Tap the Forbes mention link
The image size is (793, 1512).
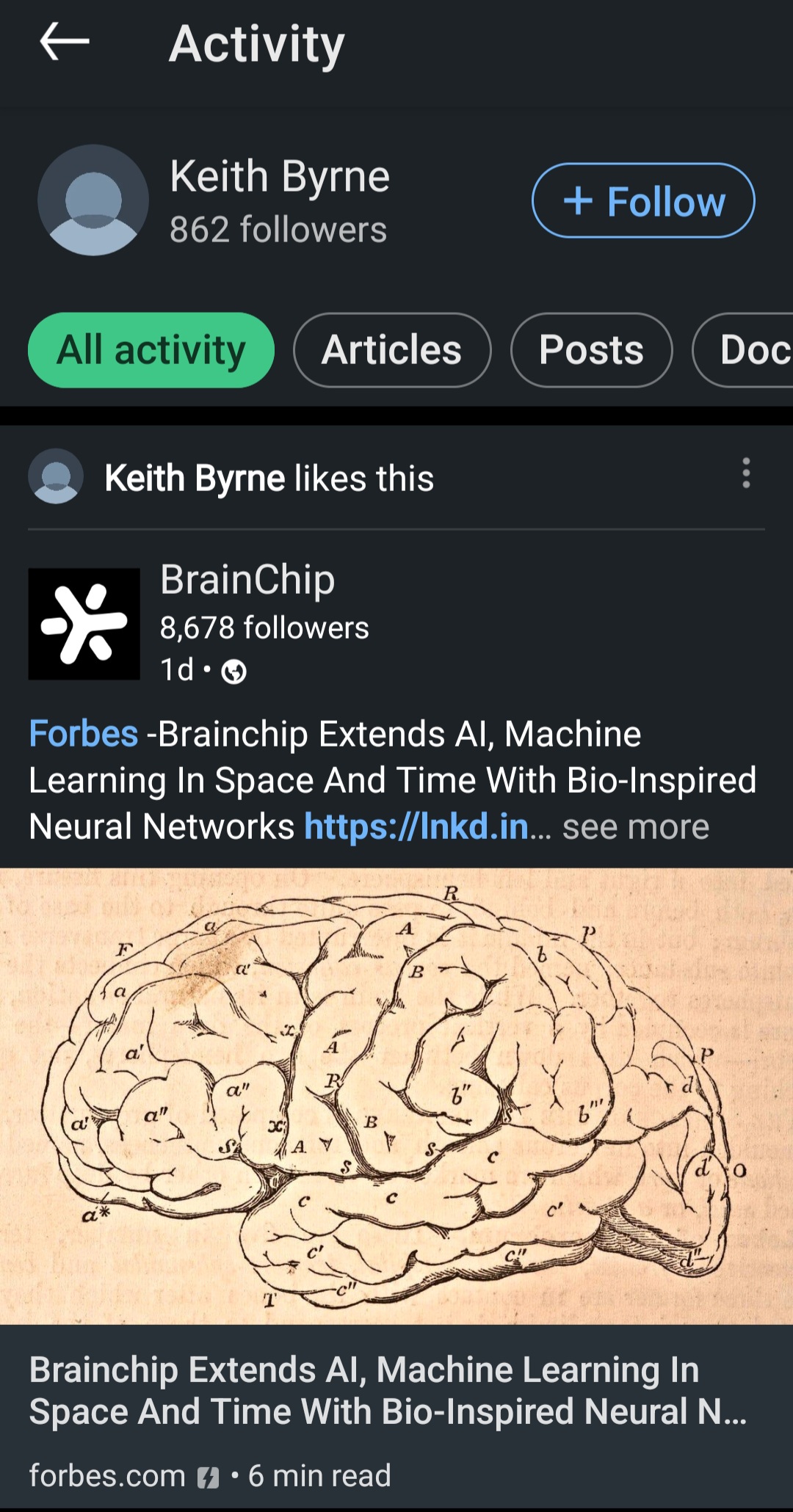pos(84,734)
